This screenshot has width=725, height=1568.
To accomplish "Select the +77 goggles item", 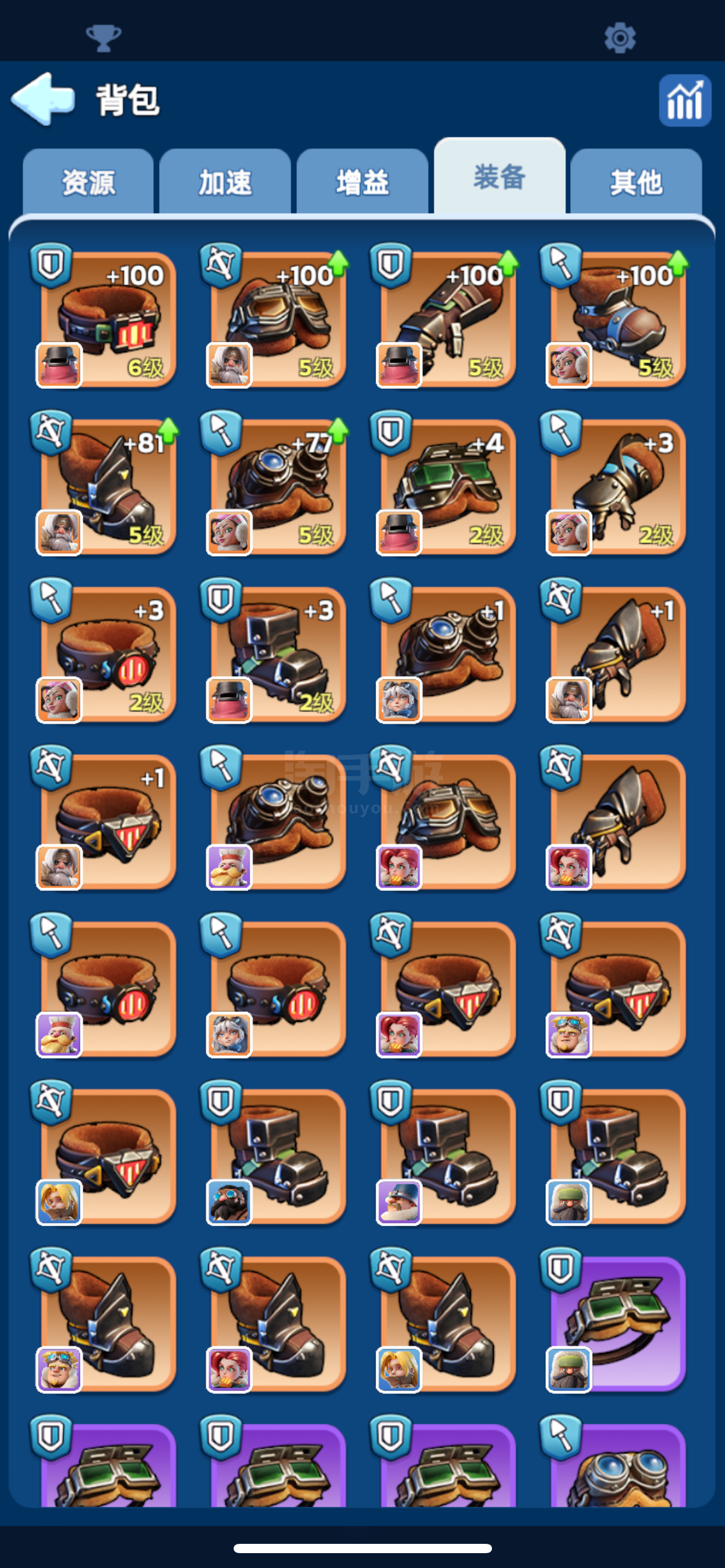I will [x=275, y=484].
